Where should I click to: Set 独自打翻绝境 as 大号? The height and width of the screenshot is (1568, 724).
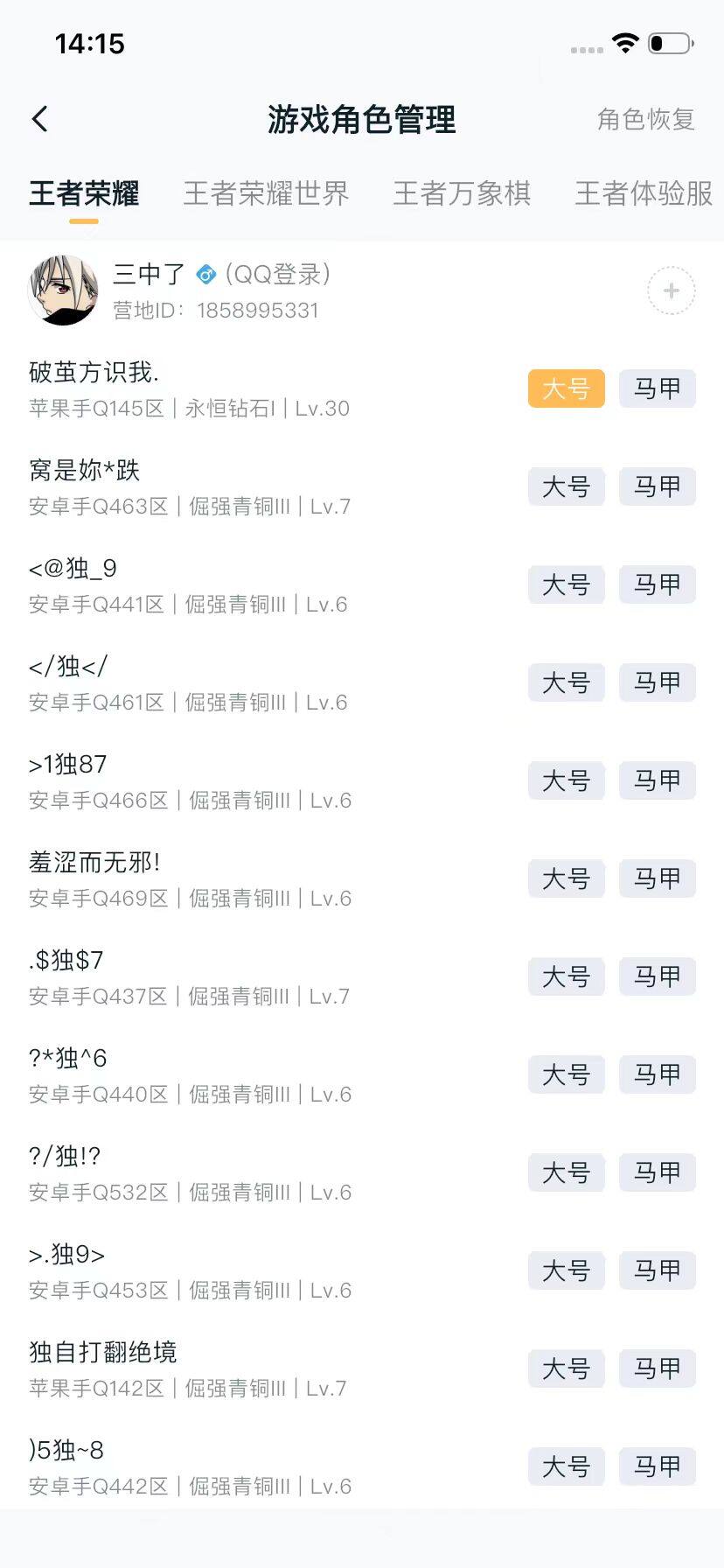[x=566, y=1368]
